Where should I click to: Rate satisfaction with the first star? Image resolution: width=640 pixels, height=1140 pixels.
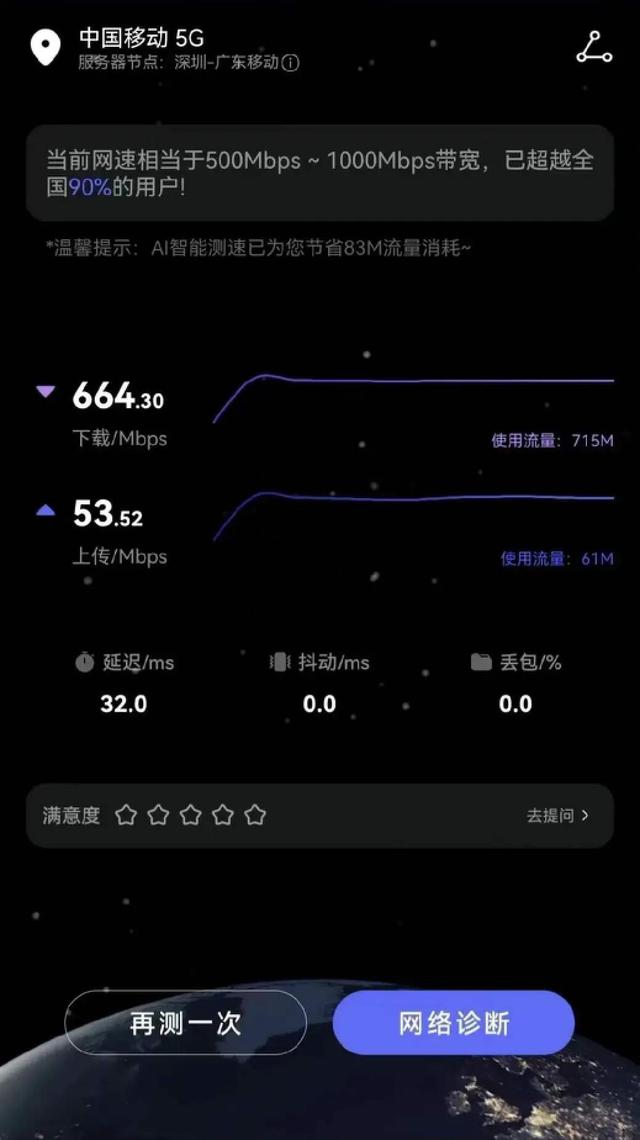[x=126, y=815]
